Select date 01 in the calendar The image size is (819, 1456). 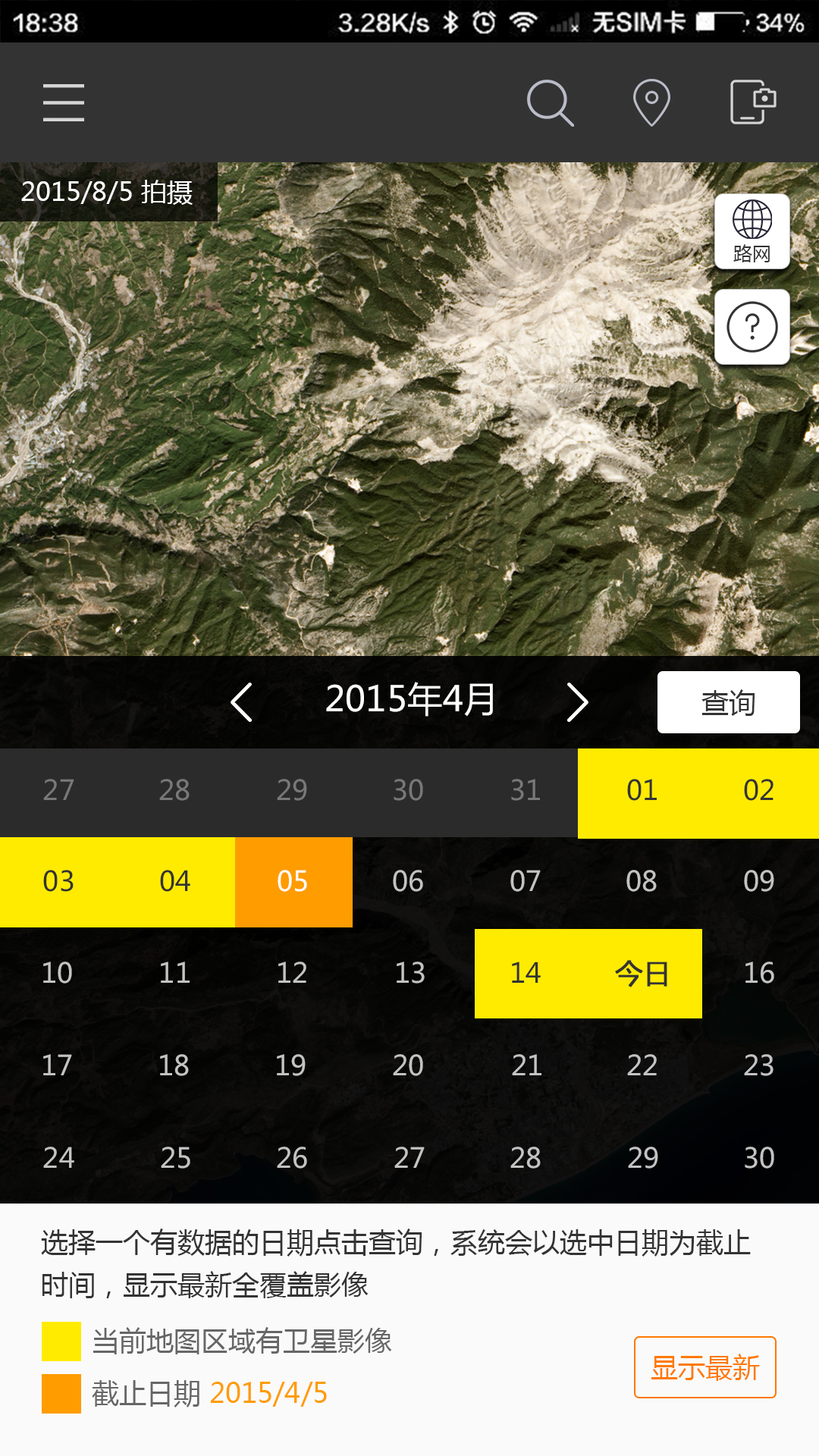642,791
